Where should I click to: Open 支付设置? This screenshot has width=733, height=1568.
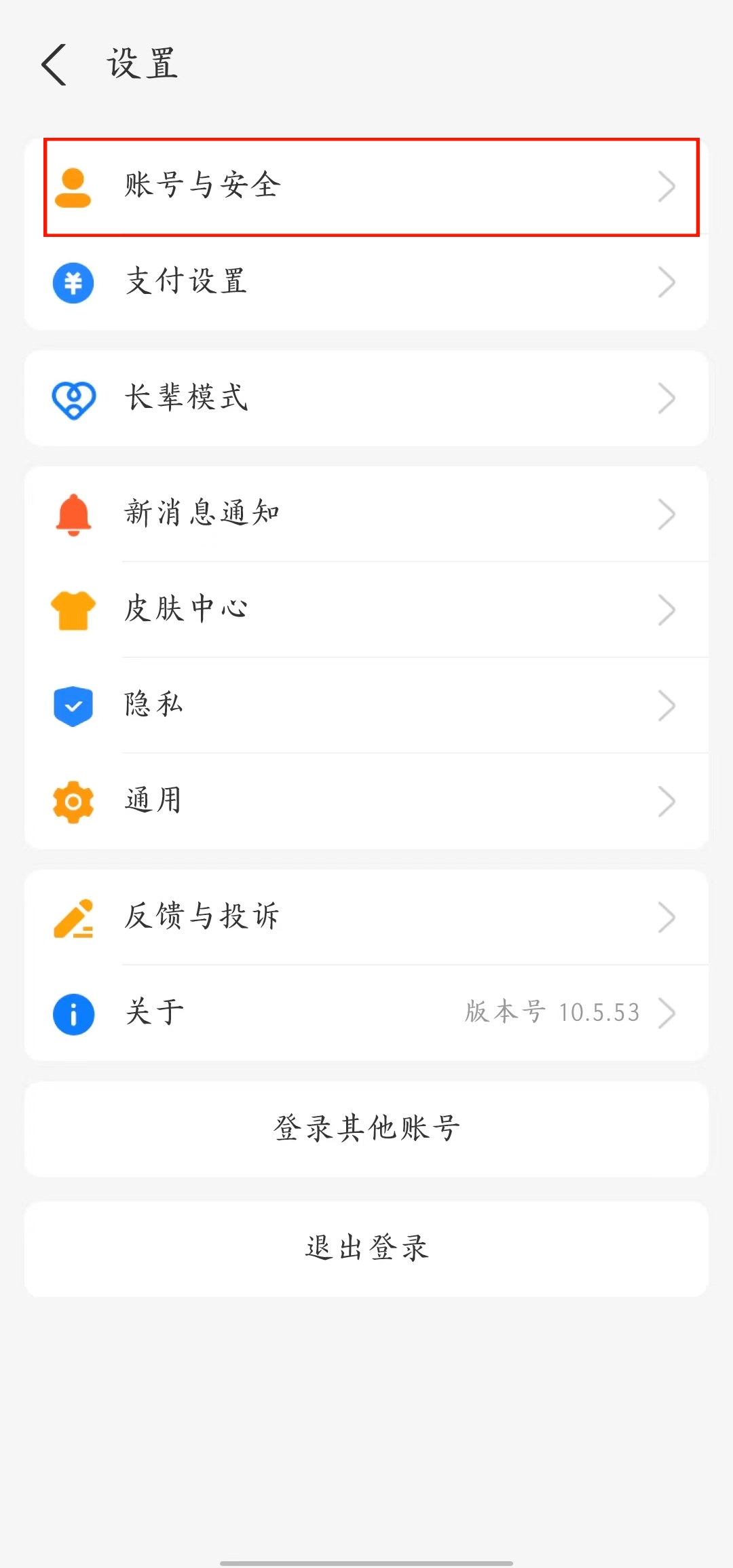pos(366,282)
